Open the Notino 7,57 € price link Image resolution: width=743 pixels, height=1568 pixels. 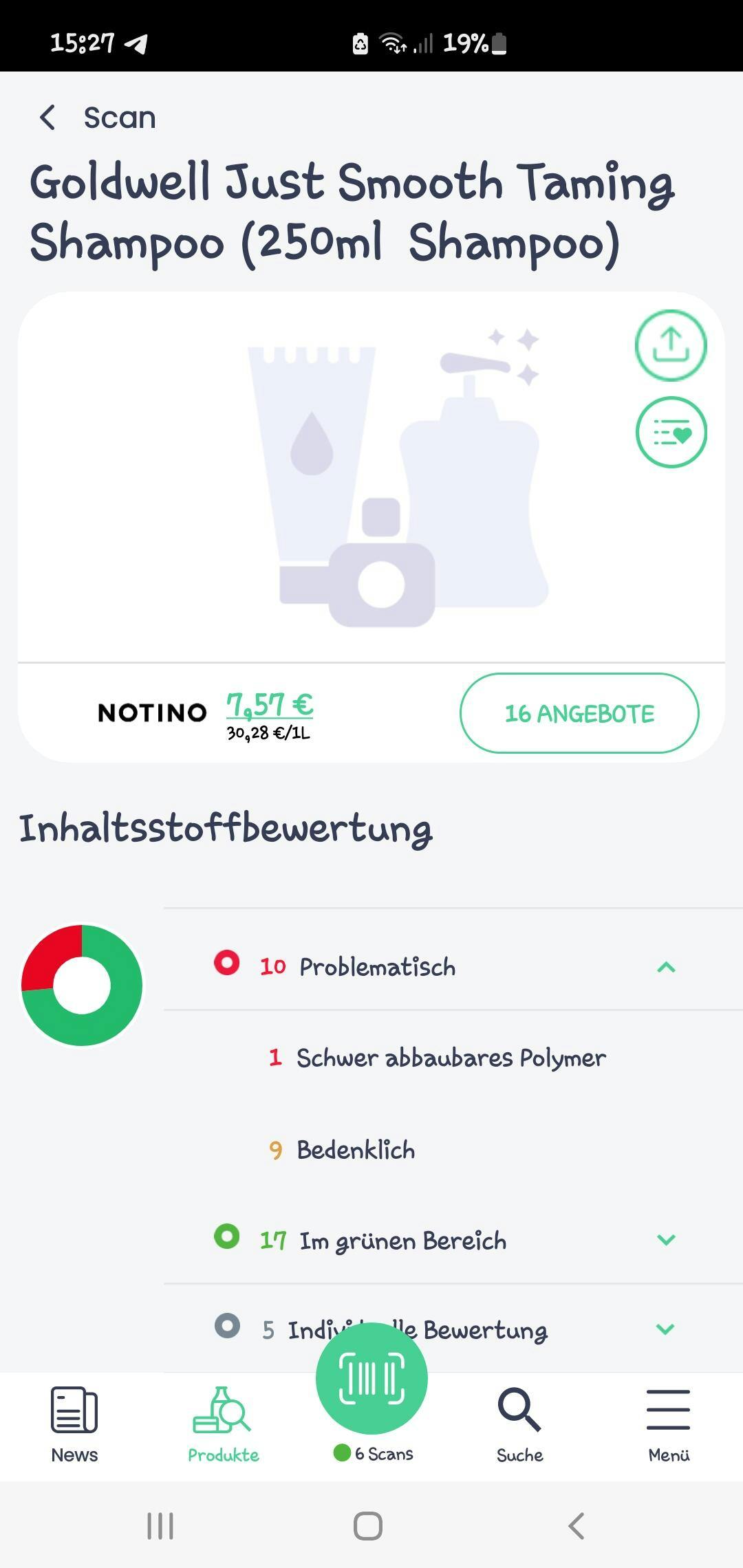pos(270,706)
